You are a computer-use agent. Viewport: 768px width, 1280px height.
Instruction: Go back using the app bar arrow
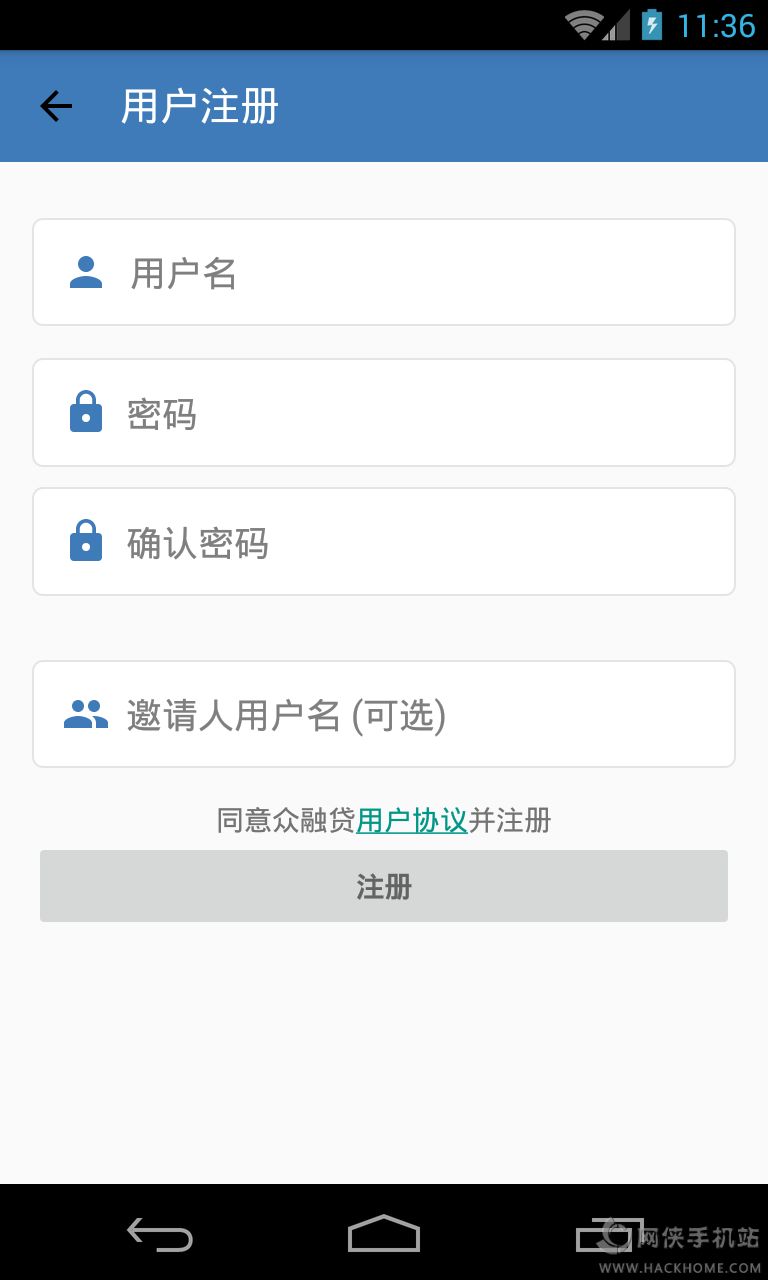pos(56,106)
